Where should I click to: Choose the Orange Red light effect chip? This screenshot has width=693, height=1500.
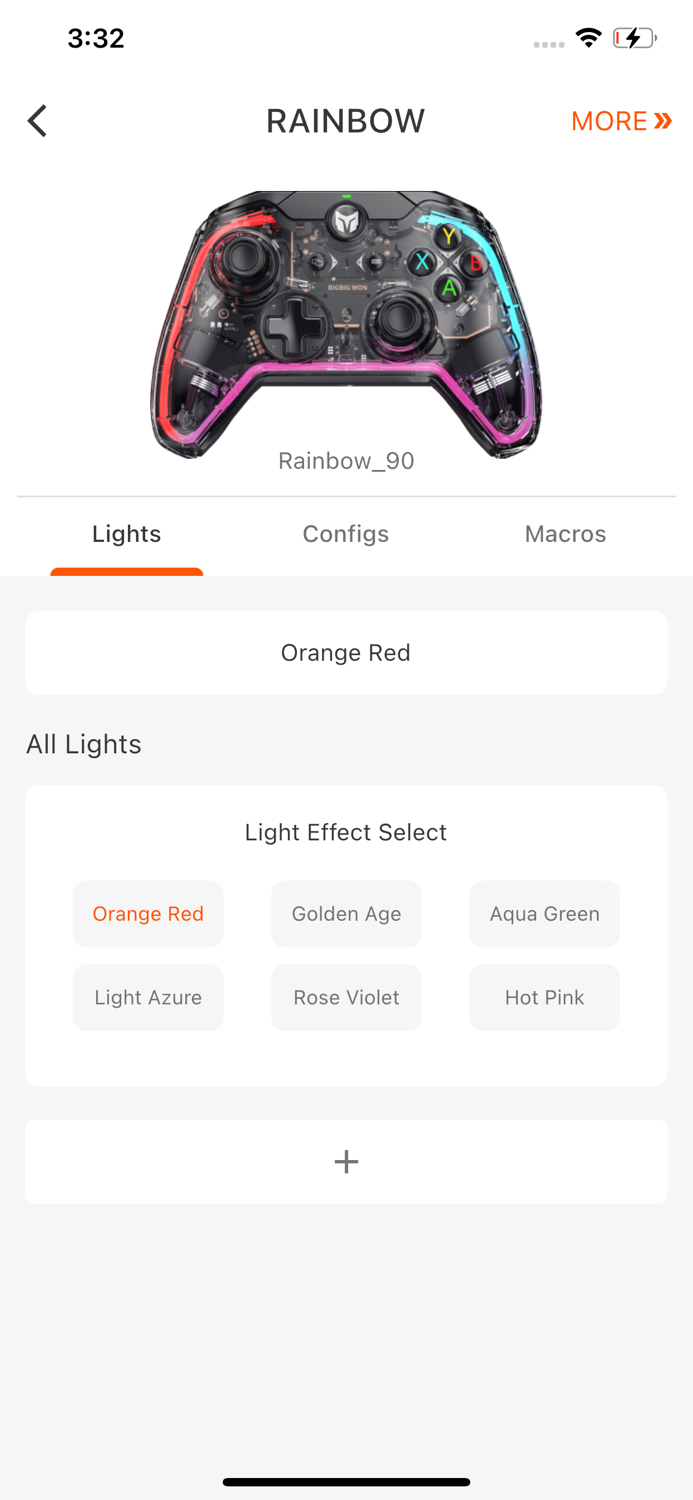tap(148, 914)
